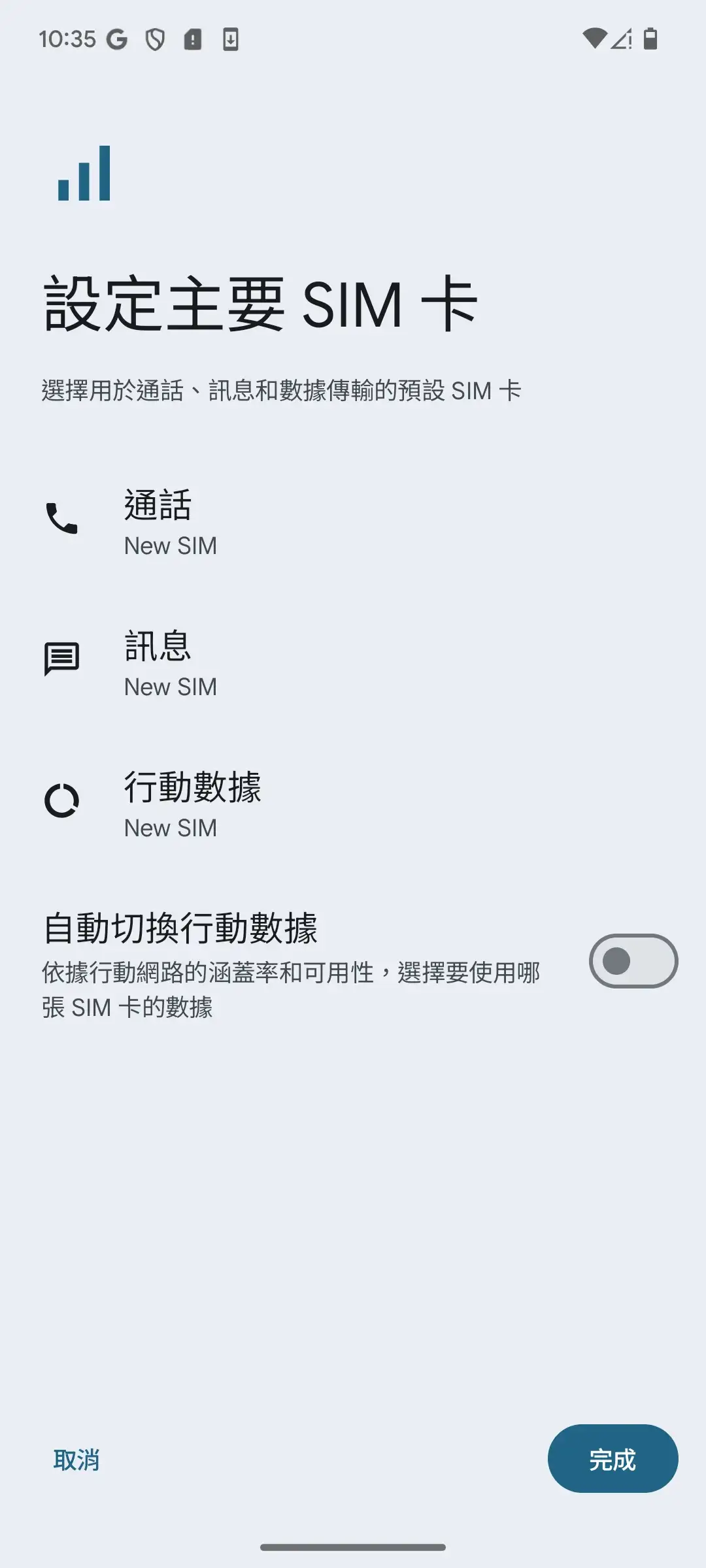This screenshot has width=706, height=1568.
Task: Select the mobile data icon beside 行動數據
Action: (61, 802)
